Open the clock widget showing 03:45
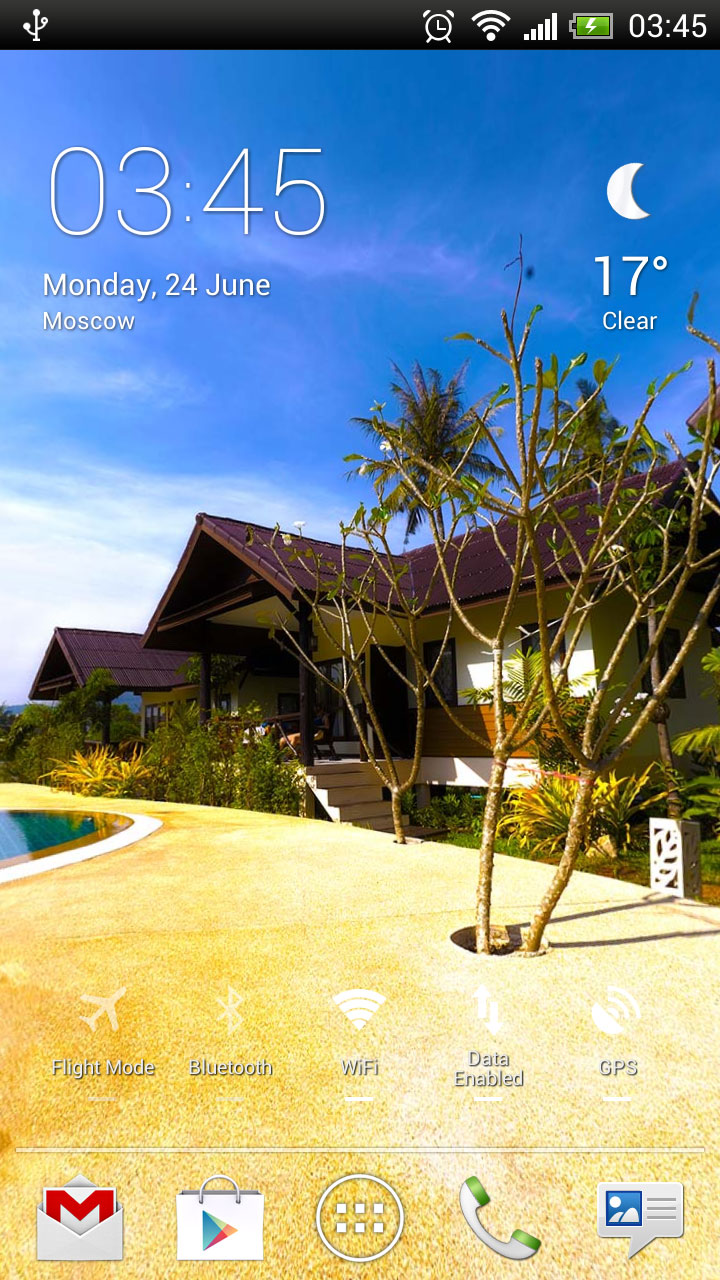Screen dimensions: 720x1280 [x=188, y=192]
